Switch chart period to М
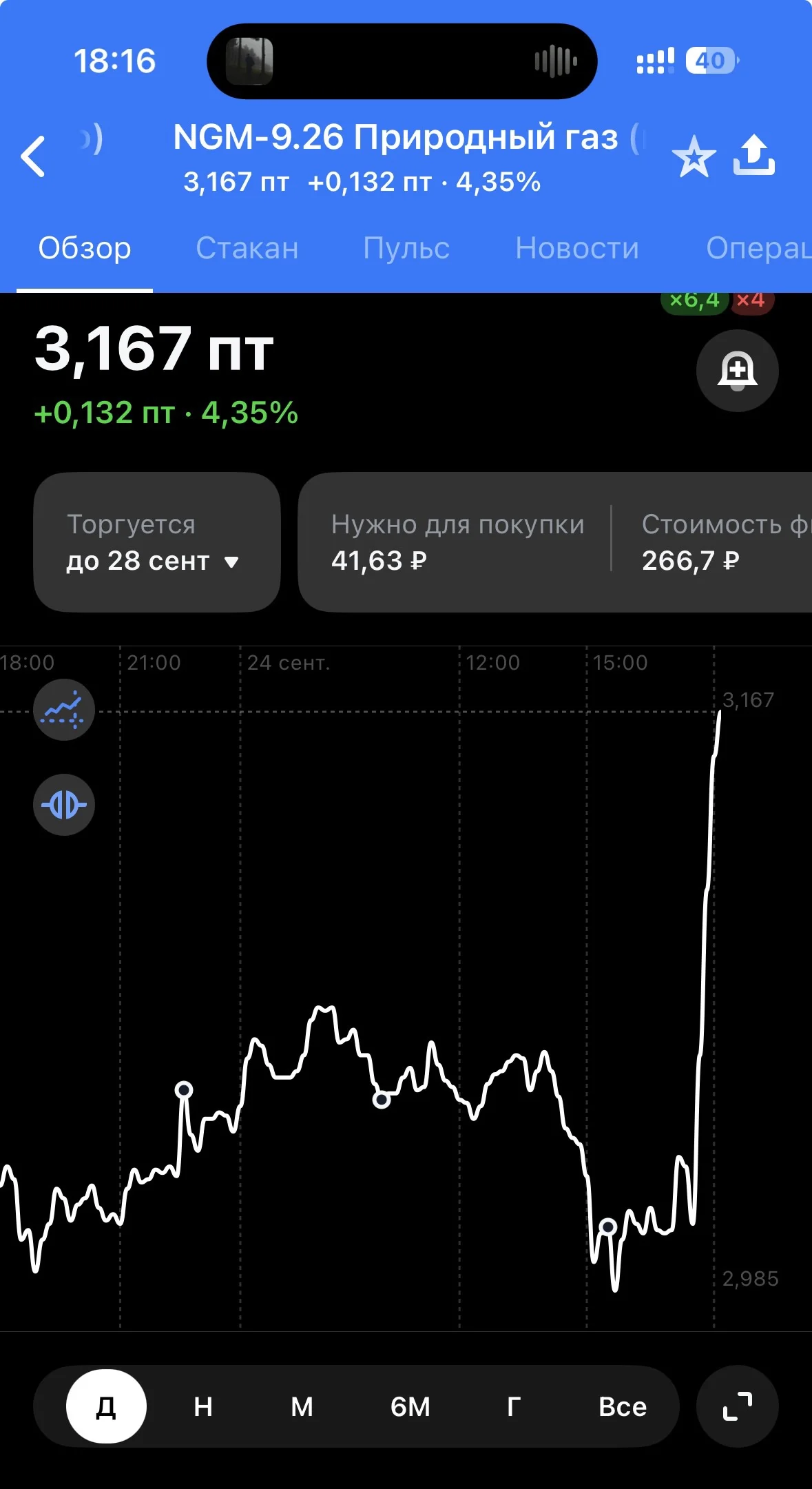 coord(302,1406)
